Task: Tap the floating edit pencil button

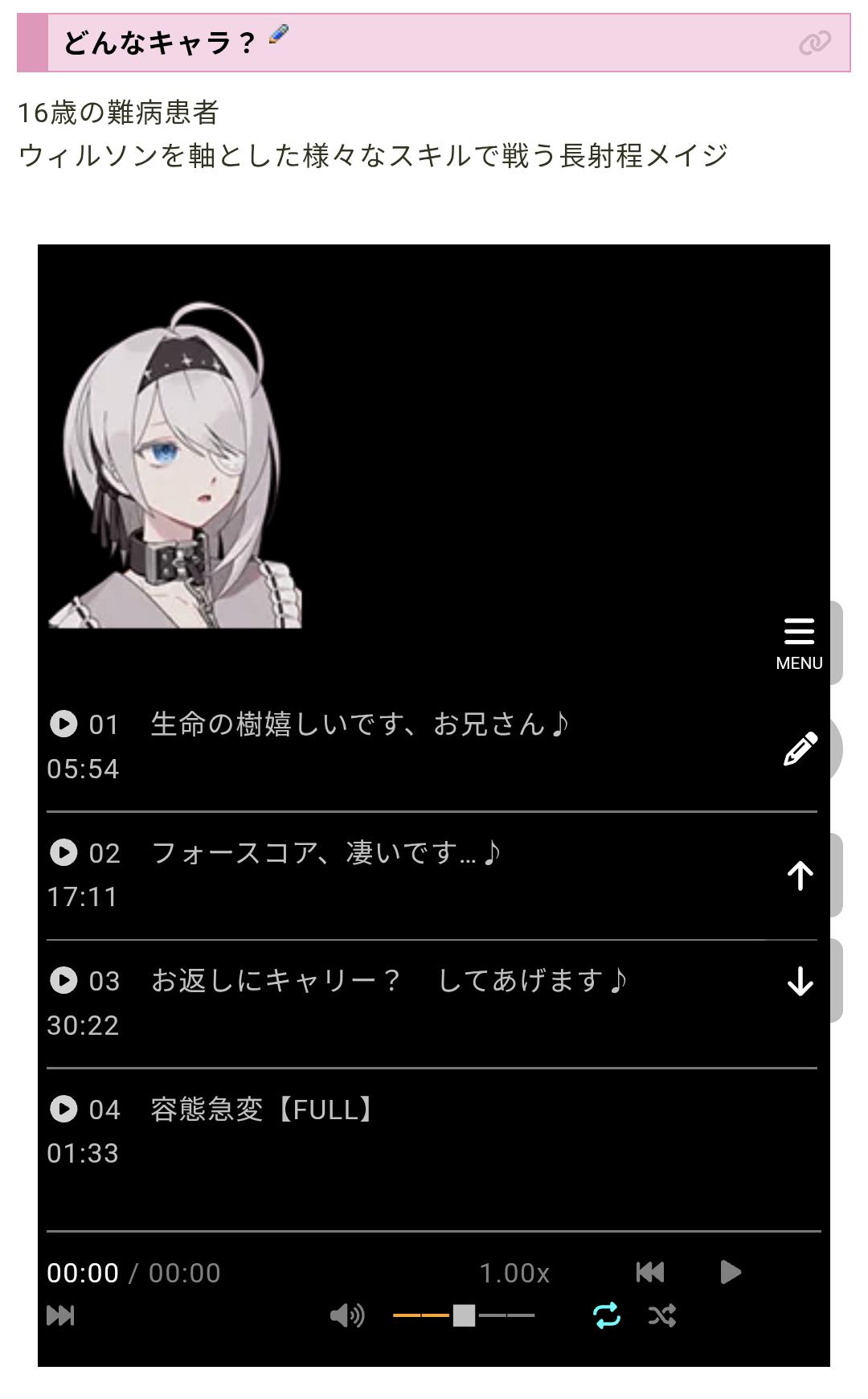Action: 800,749
